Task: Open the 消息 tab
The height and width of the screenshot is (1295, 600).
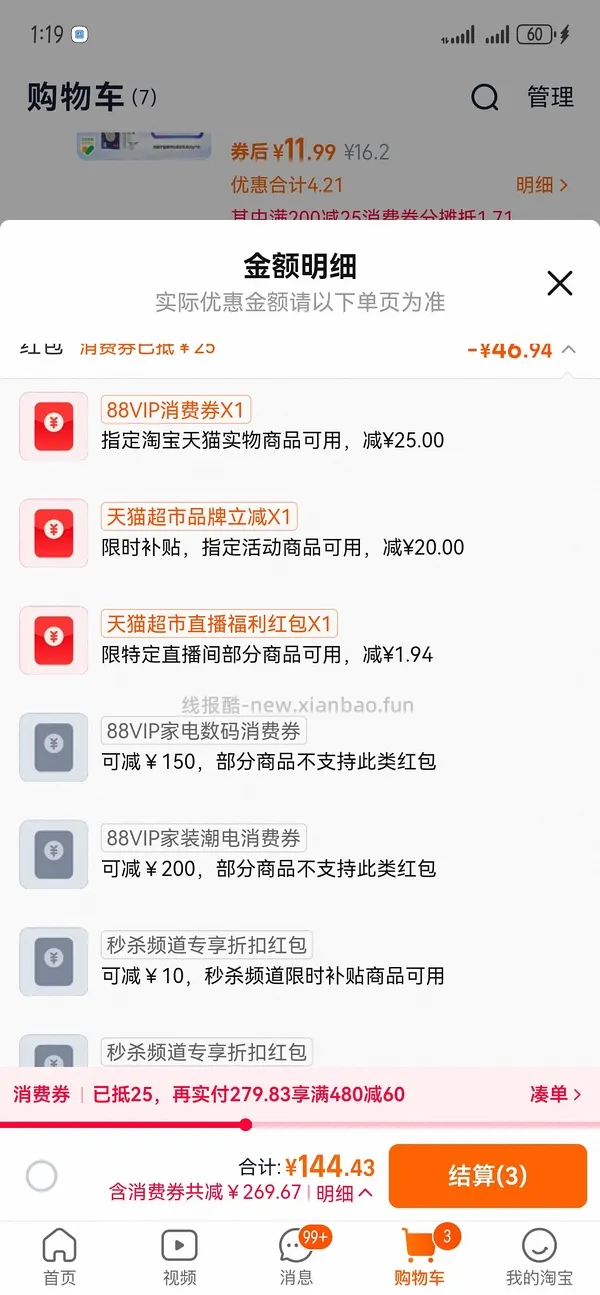Action: click(x=297, y=1257)
